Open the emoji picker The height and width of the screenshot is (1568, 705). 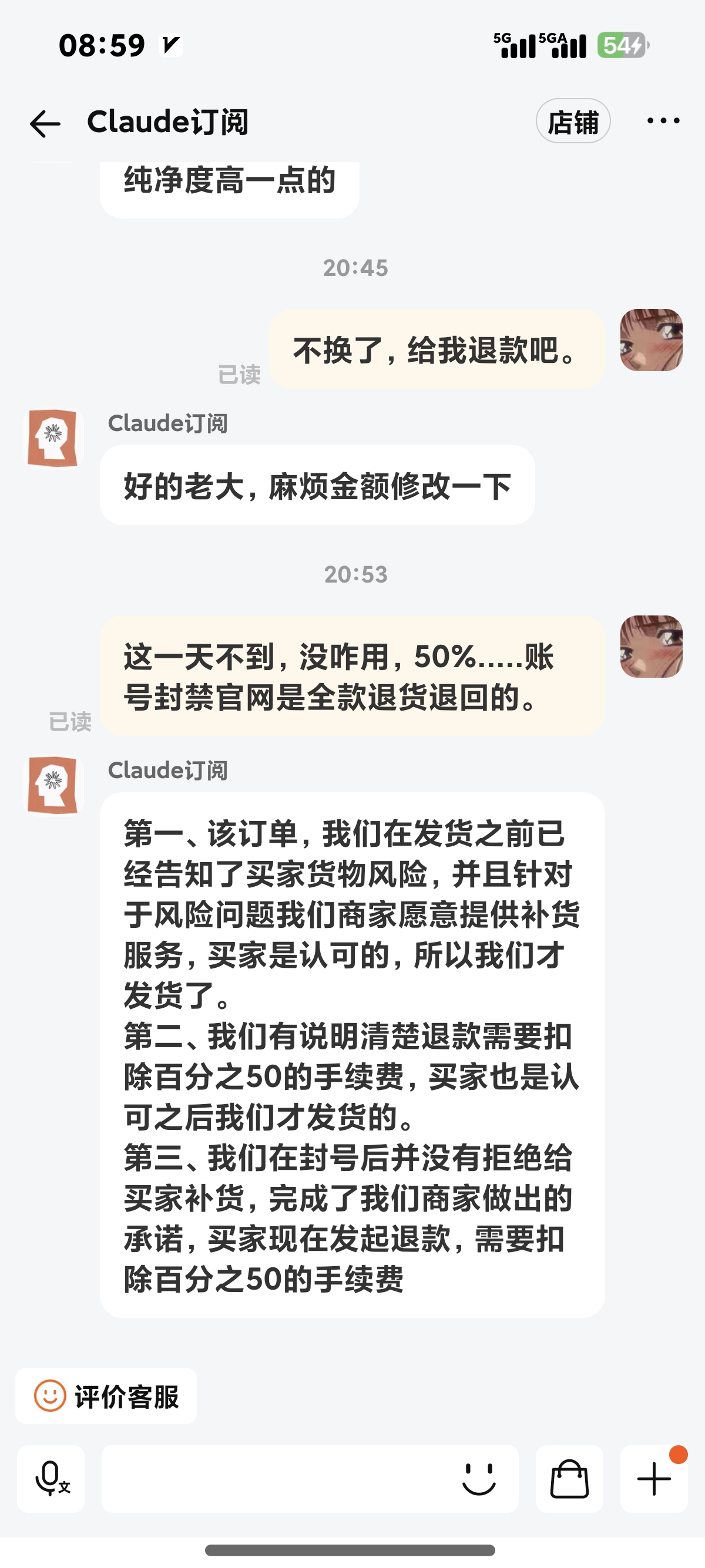point(479,1479)
